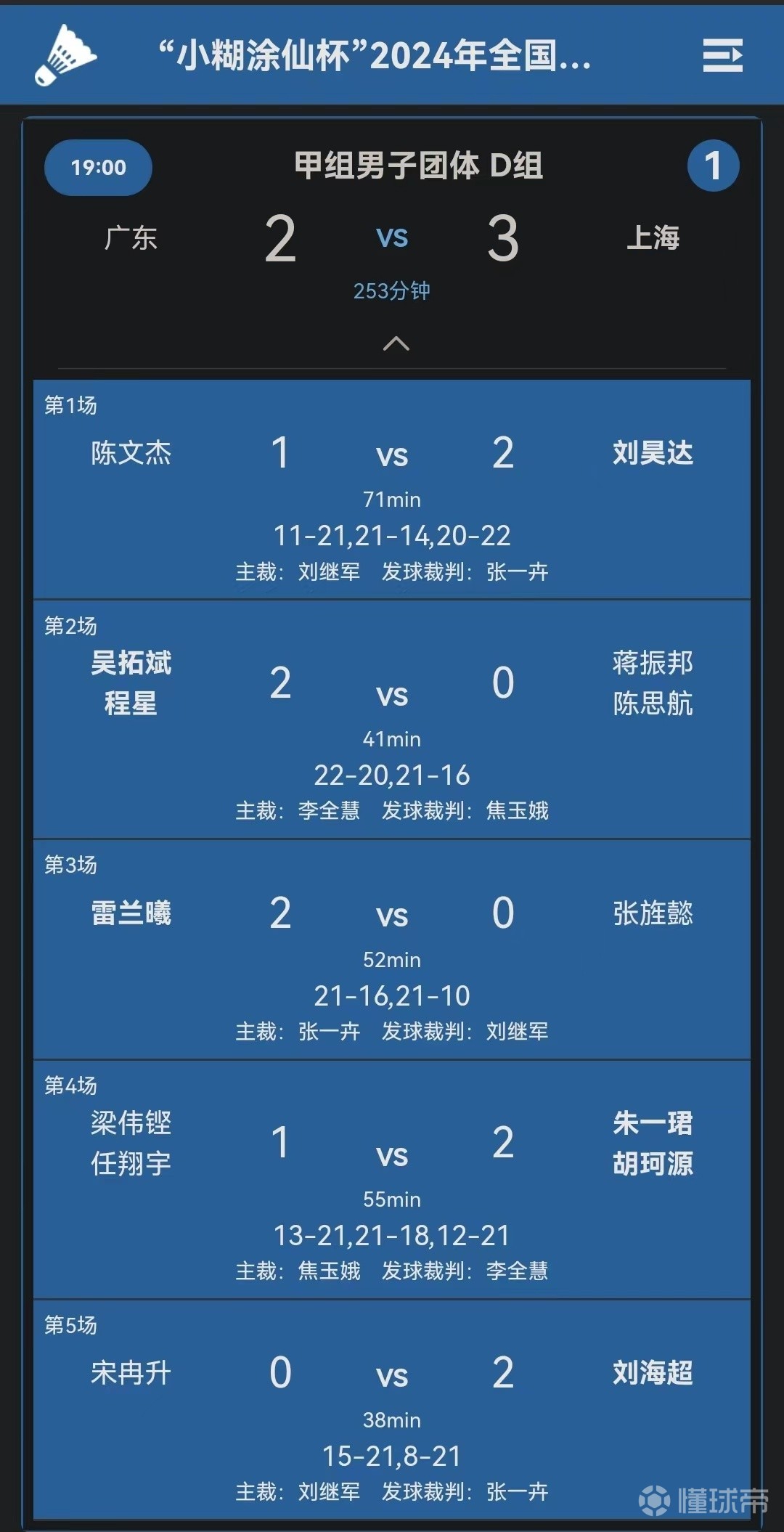
Task: Click the pair 朱一珺/胡珂源
Action: [652, 1144]
